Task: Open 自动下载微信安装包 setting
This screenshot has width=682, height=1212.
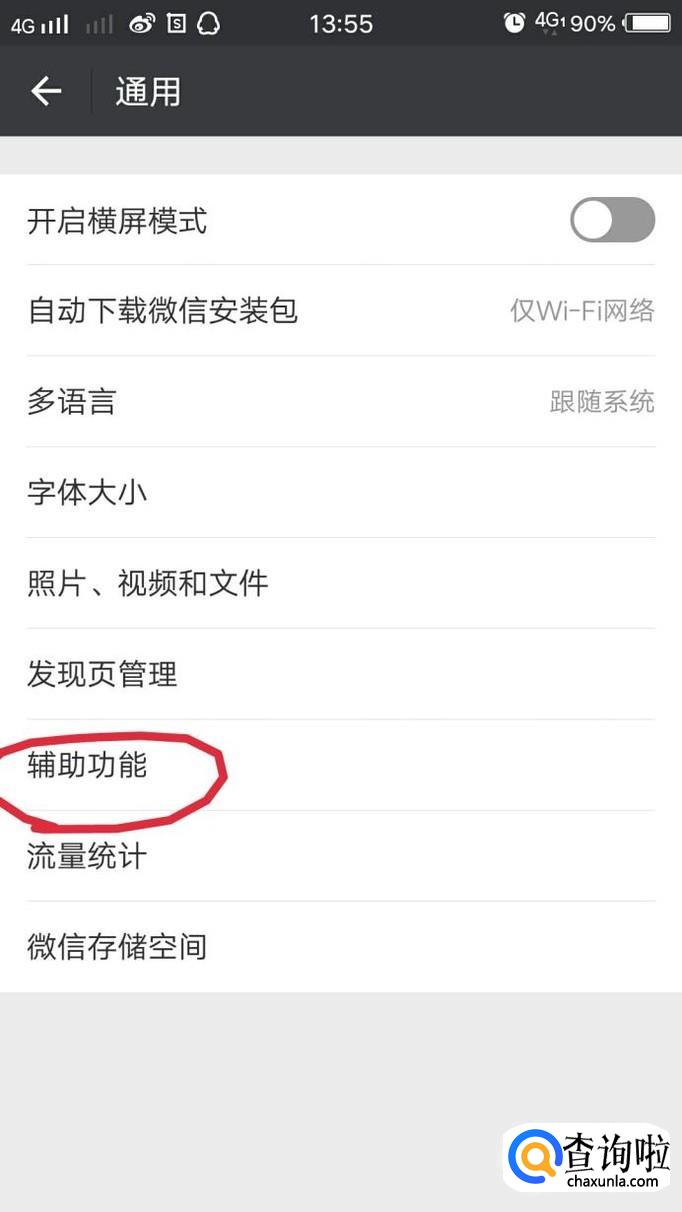Action: click(x=341, y=311)
